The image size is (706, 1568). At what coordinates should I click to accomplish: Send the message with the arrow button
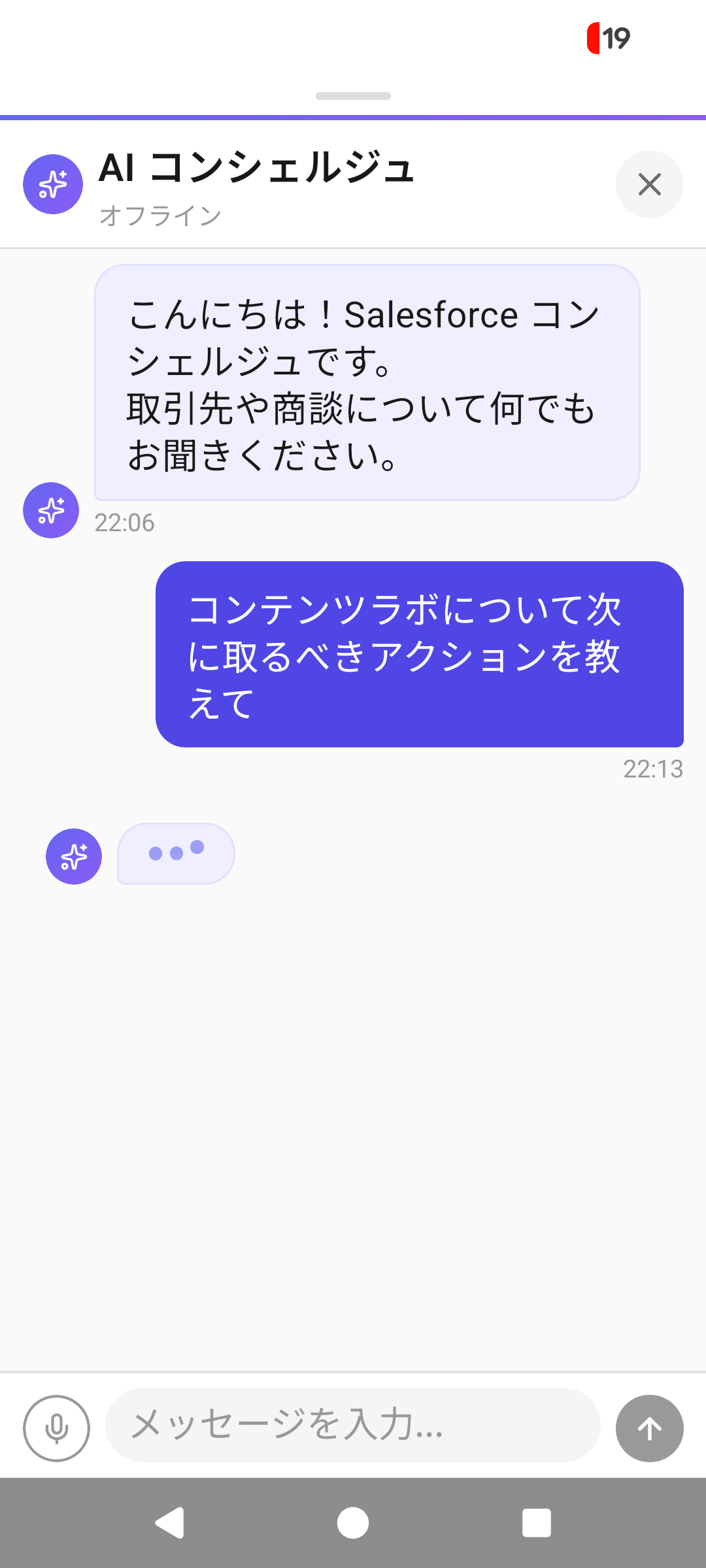(x=649, y=1428)
